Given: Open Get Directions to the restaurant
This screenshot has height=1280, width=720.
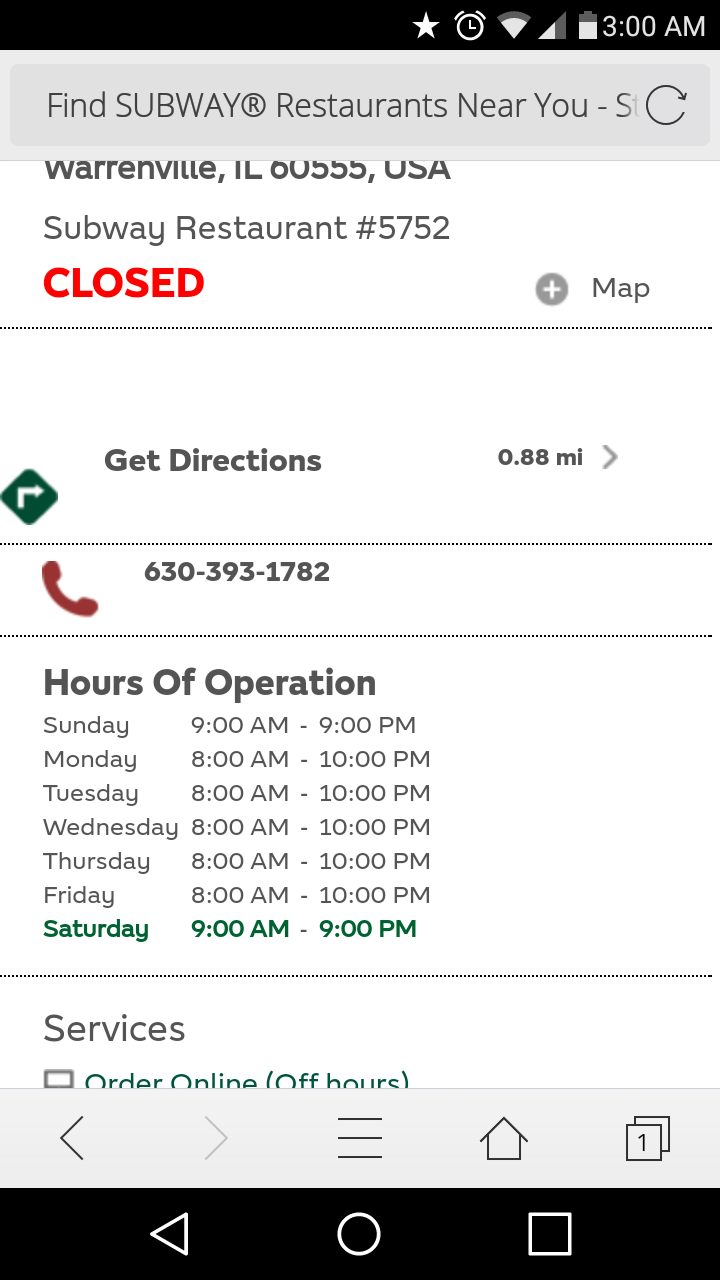Looking at the screenshot, I should [213, 461].
